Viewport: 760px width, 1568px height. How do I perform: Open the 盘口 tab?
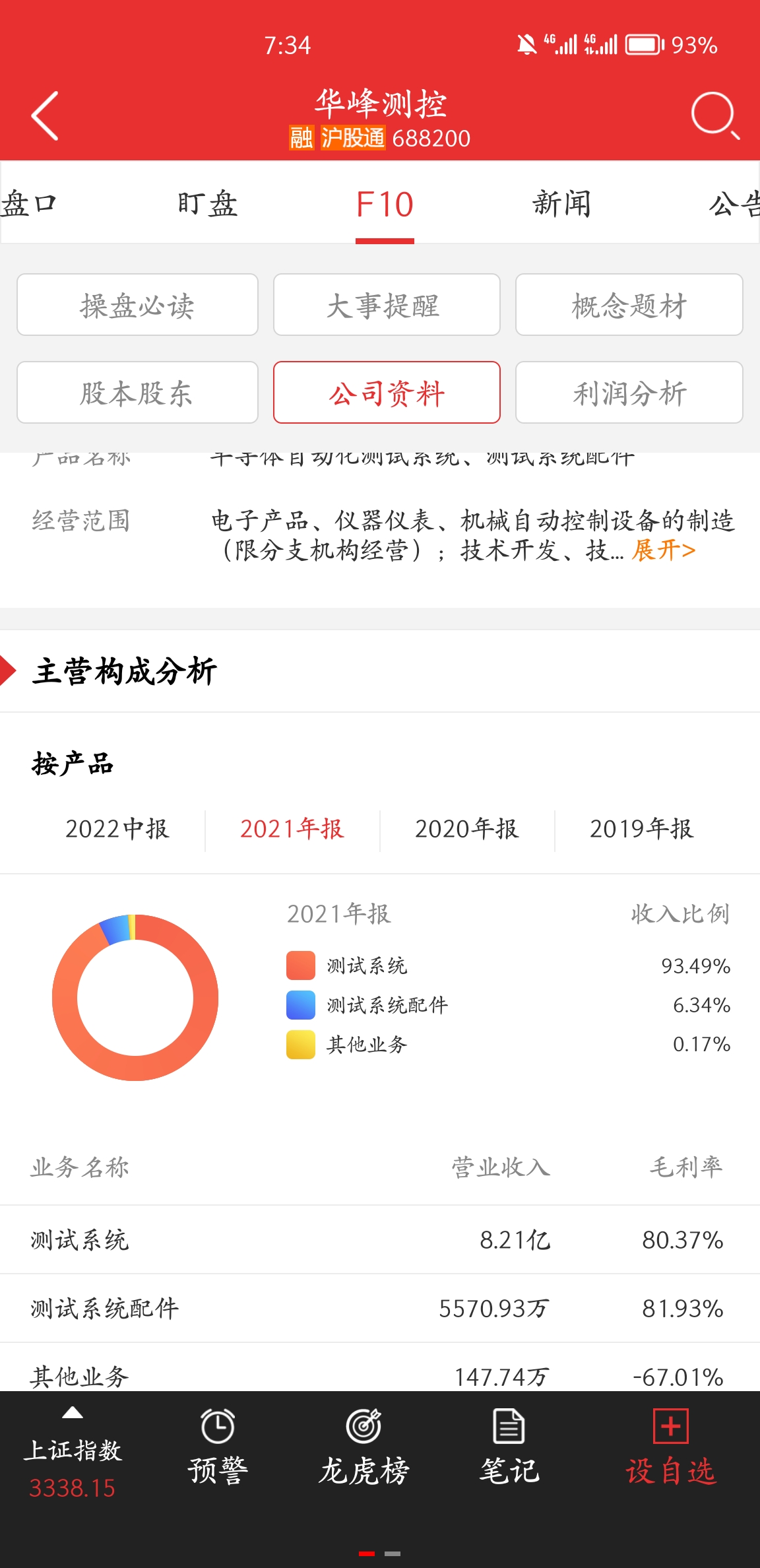(29, 204)
